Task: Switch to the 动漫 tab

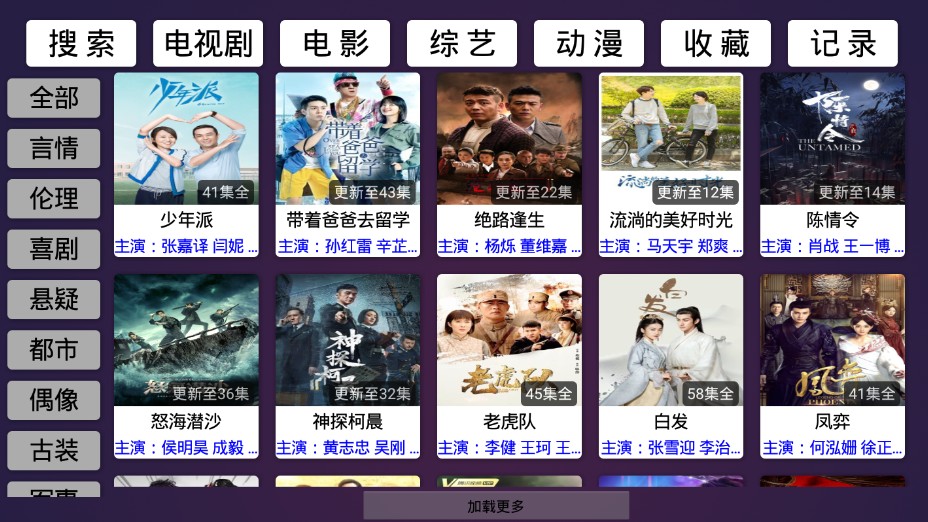Action: (x=589, y=44)
